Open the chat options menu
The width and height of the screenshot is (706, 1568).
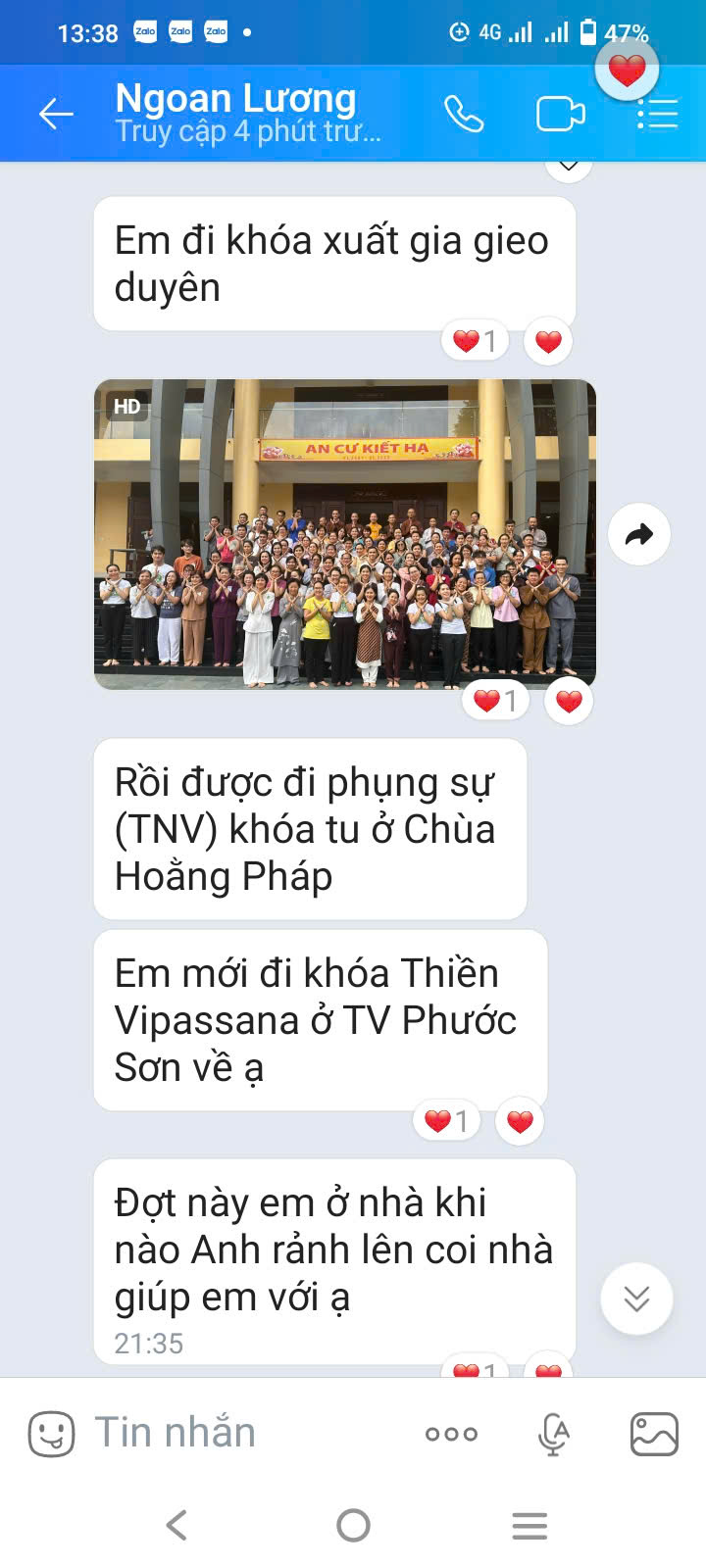(x=657, y=115)
